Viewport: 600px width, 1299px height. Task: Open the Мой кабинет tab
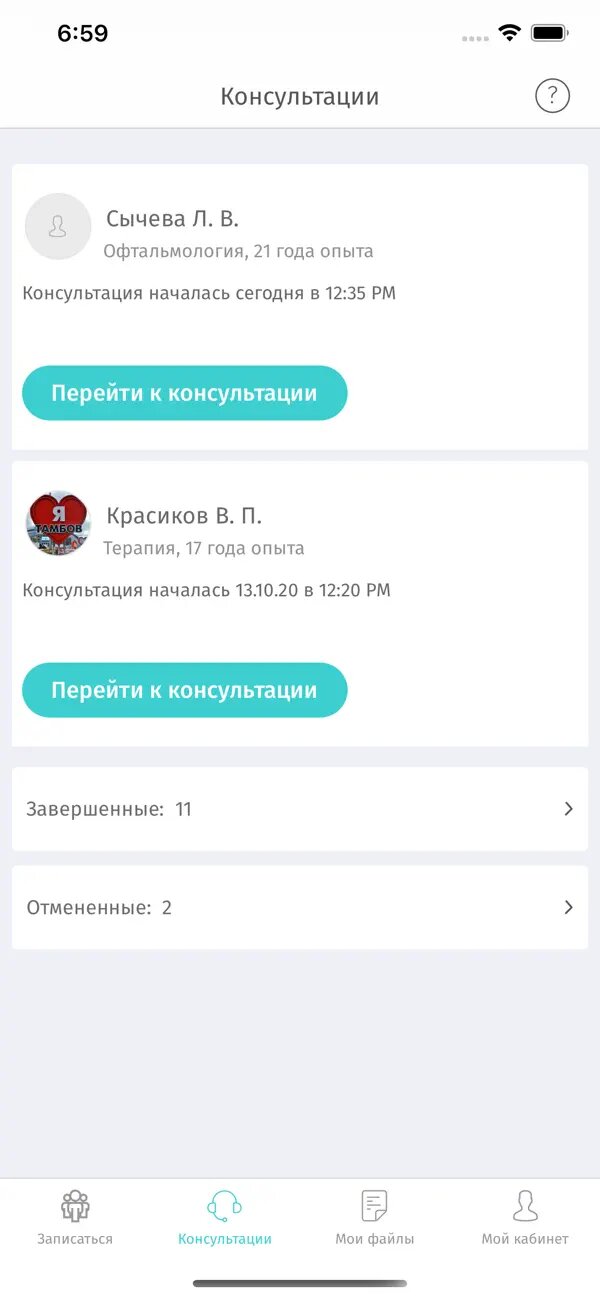[x=525, y=1217]
